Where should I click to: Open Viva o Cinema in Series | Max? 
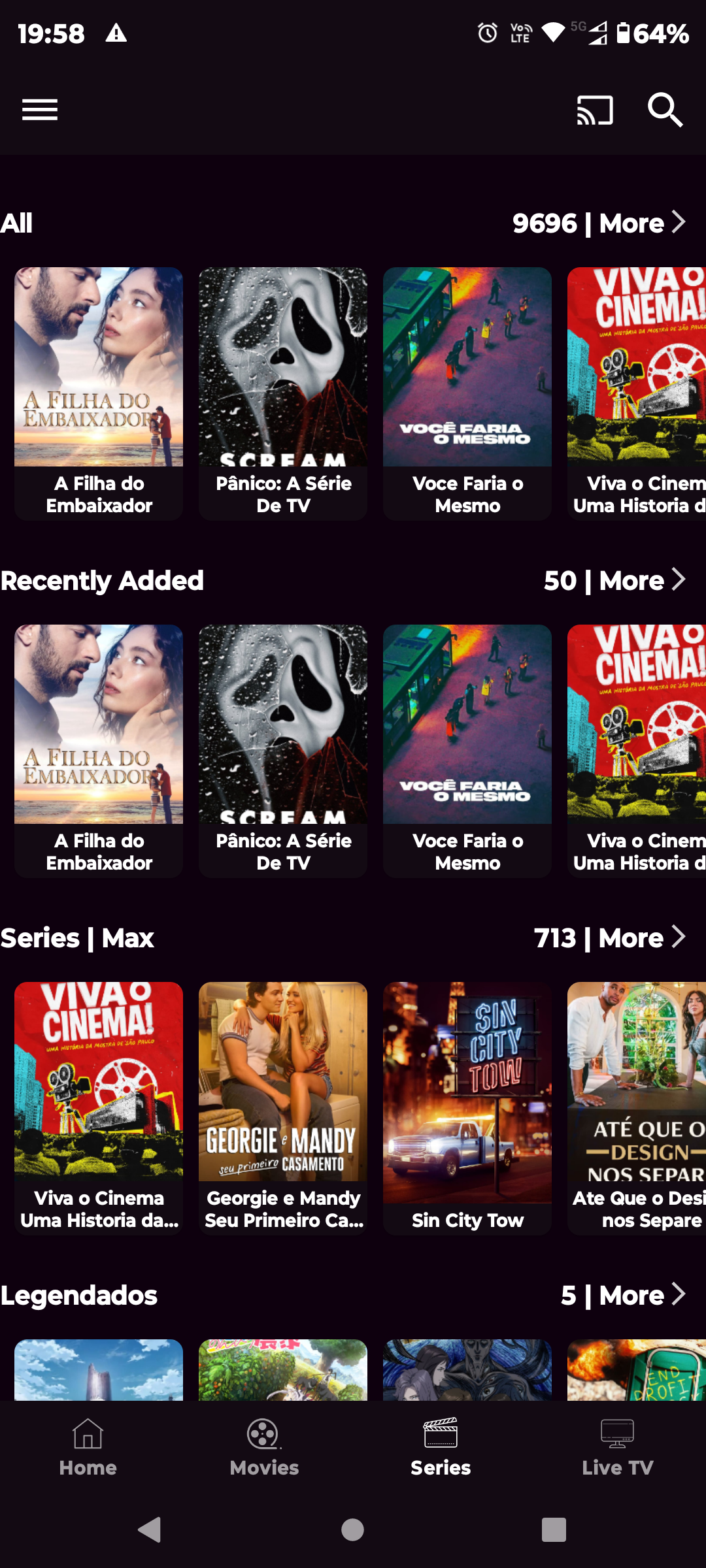click(99, 1108)
